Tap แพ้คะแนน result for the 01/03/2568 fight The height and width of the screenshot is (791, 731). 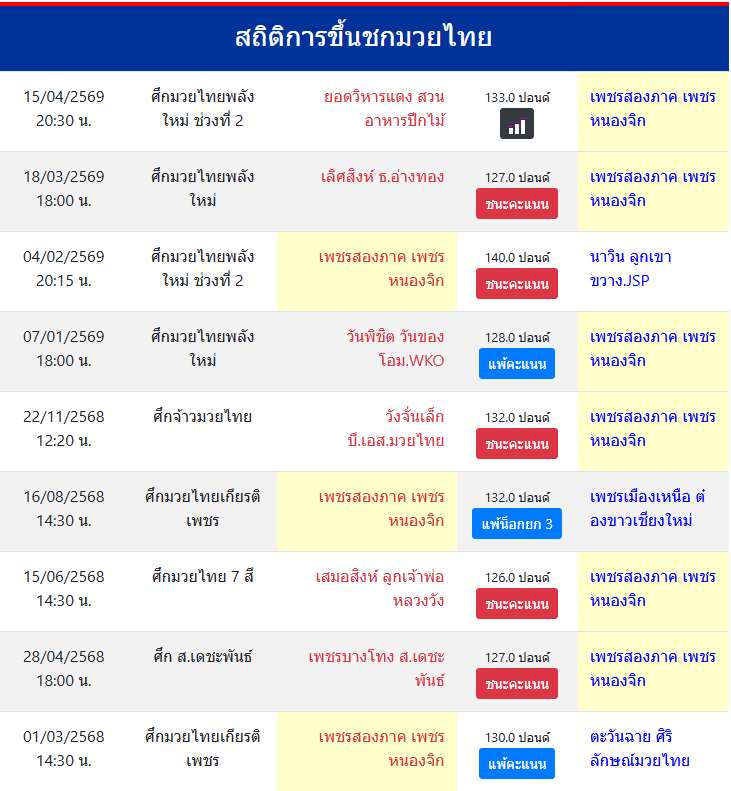point(517,764)
